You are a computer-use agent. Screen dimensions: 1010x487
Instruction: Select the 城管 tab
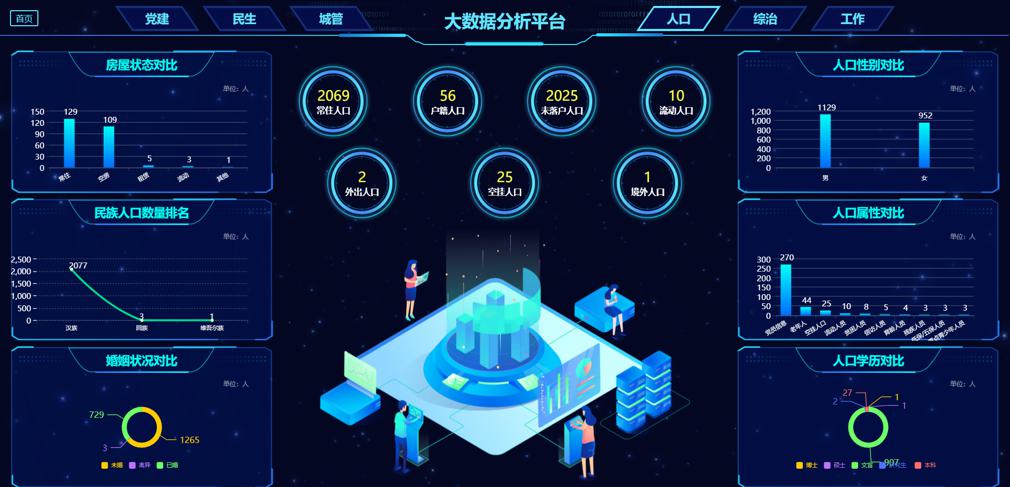[331, 19]
